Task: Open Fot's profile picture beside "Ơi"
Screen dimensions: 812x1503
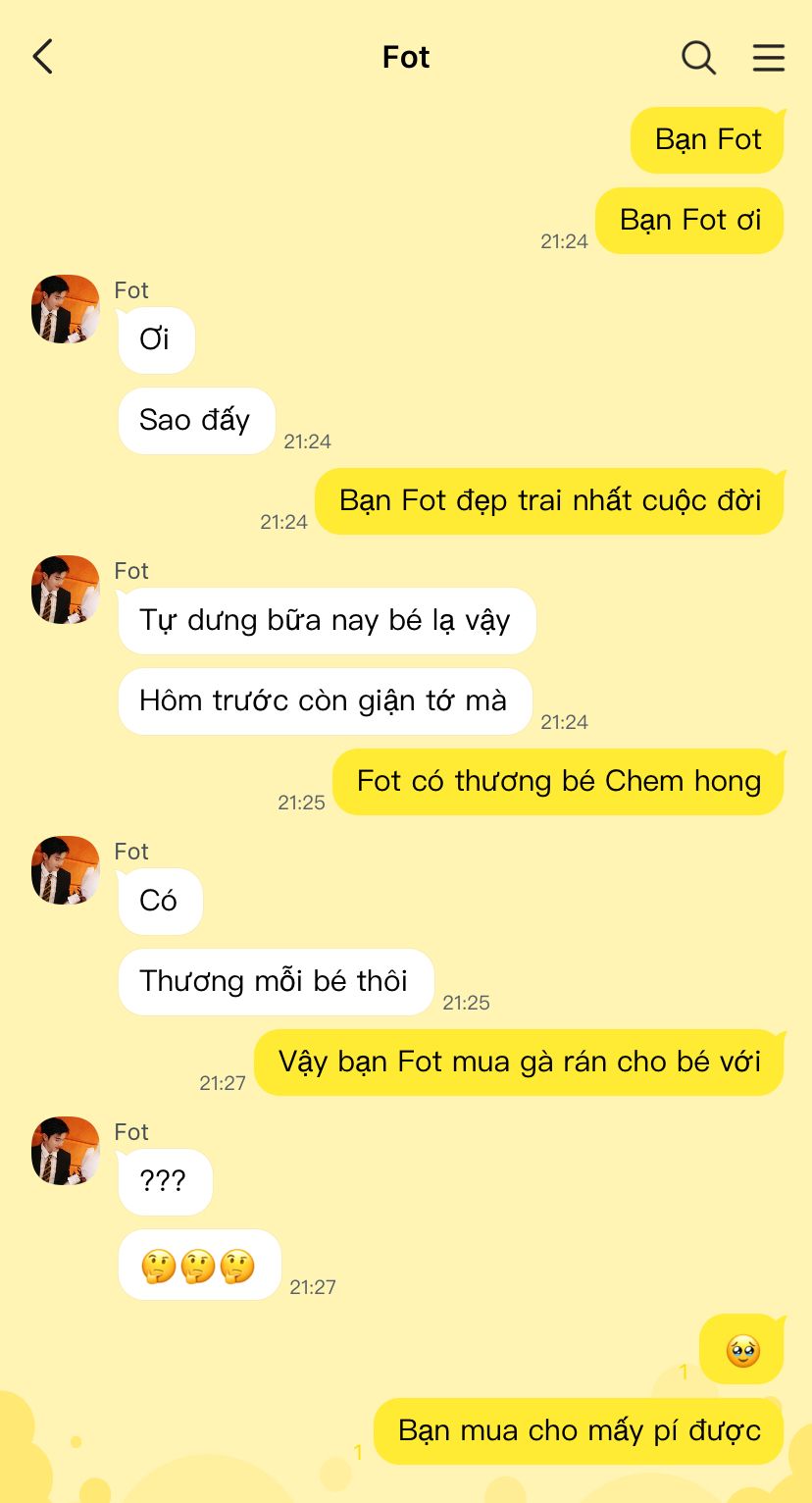Action: [66, 309]
